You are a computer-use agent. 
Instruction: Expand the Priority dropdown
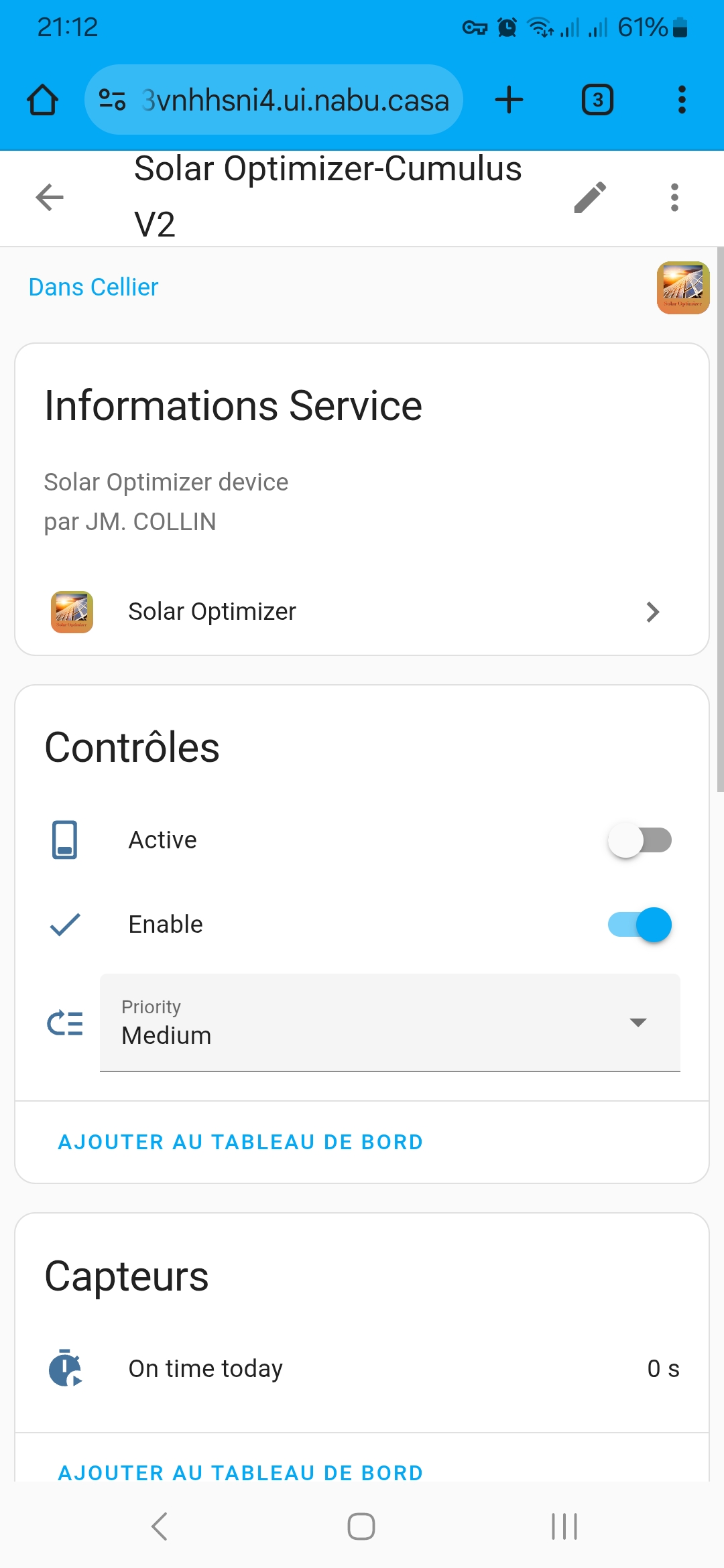(390, 1023)
